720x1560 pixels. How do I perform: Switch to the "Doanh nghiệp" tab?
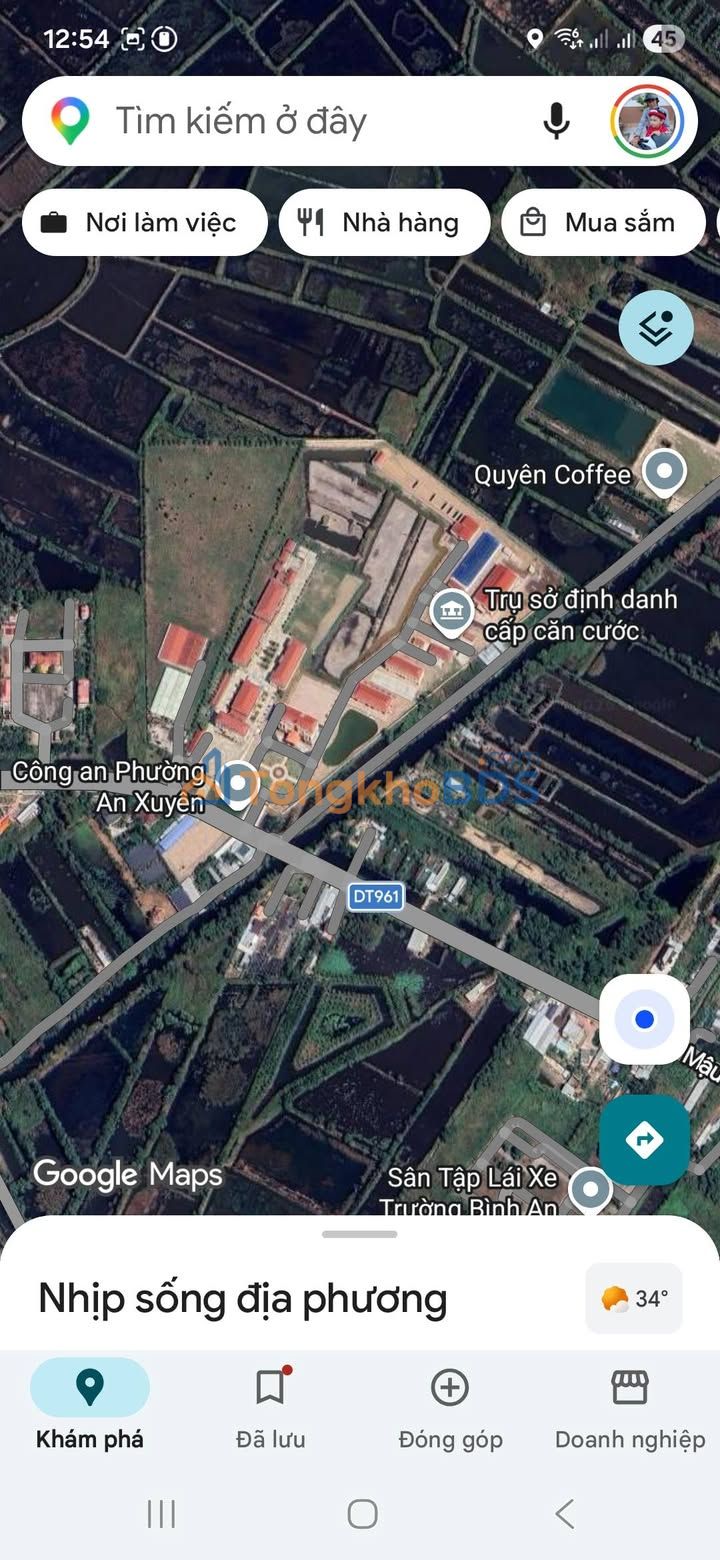click(x=630, y=1405)
